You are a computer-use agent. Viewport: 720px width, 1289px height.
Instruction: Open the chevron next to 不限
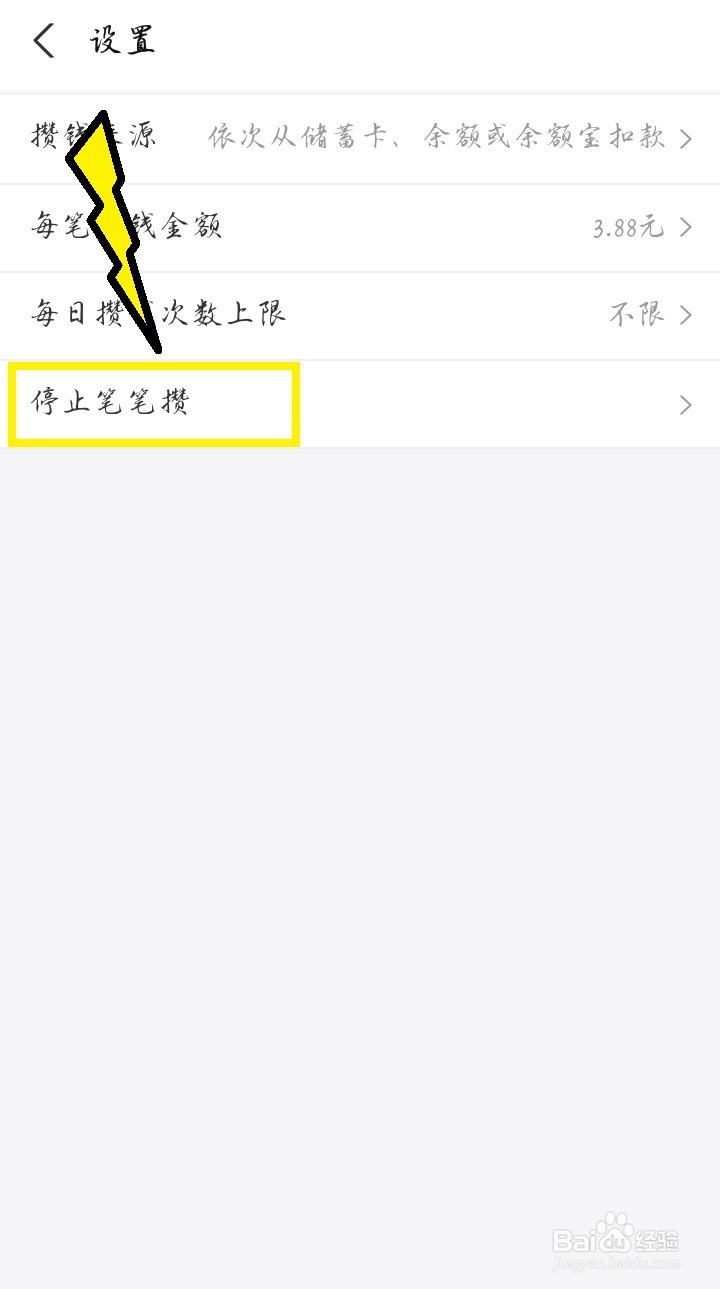[x=685, y=314]
